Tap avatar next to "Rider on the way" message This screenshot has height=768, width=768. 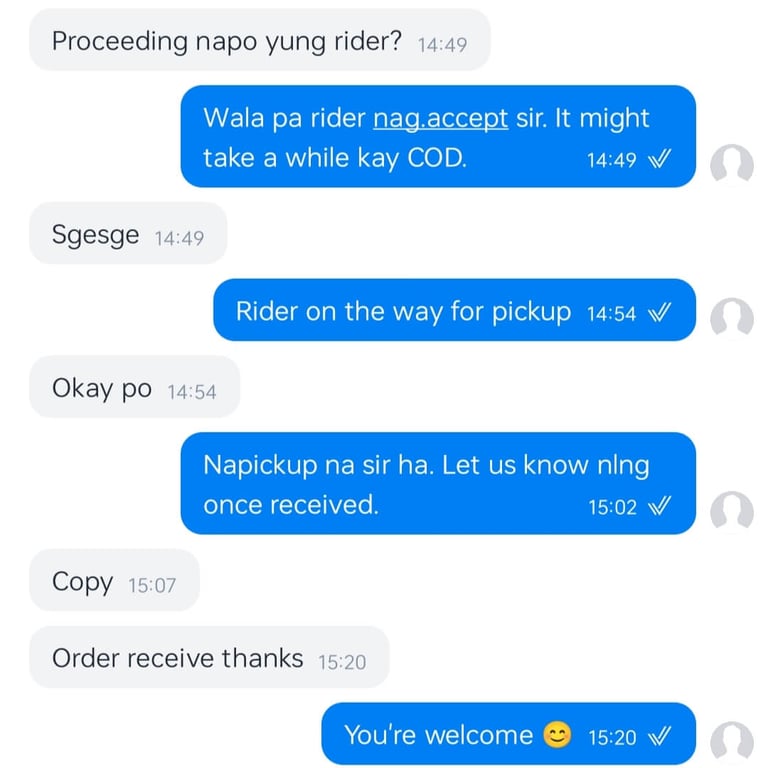pyautogui.click(x=731, y=319)
